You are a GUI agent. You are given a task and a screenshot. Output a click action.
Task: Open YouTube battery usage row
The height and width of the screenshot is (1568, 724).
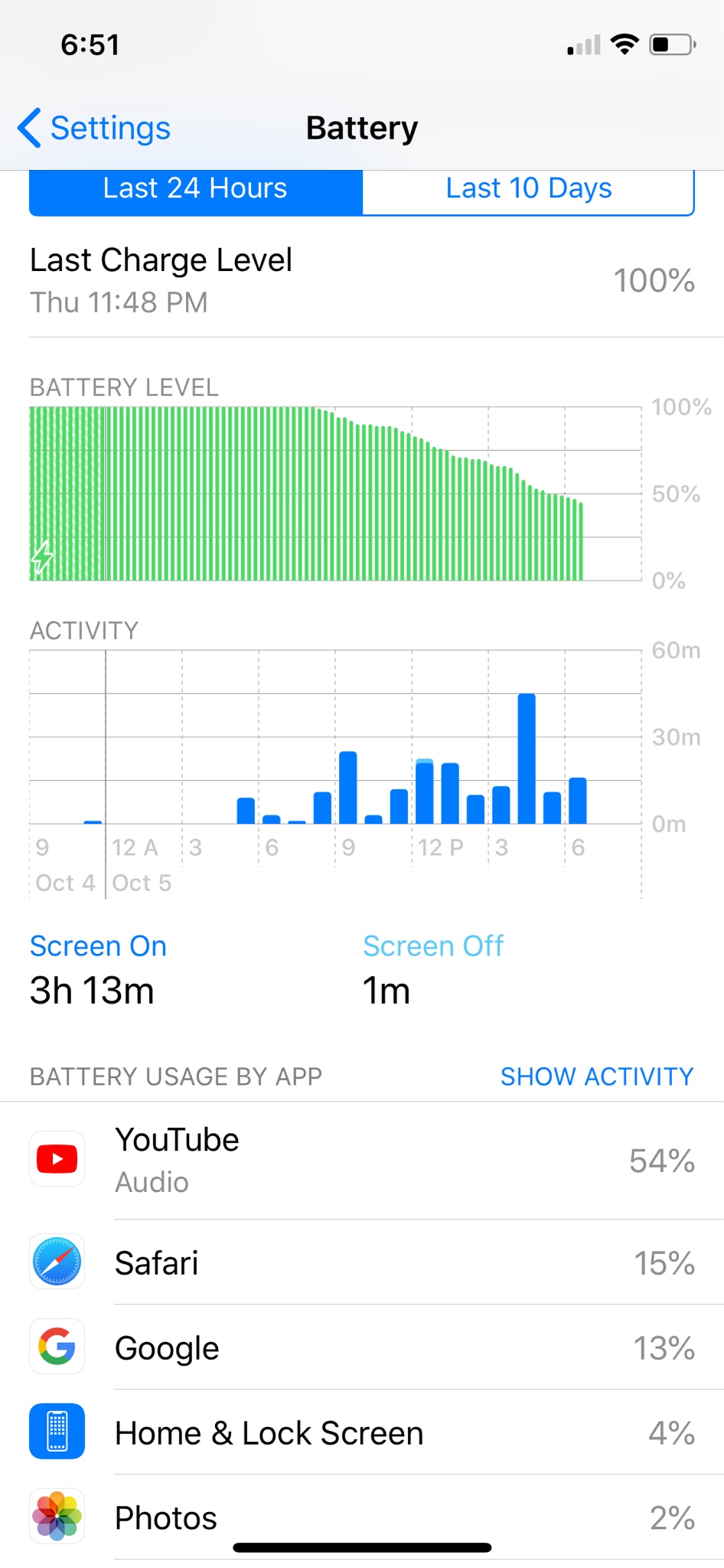click(x=362, y=1160)
